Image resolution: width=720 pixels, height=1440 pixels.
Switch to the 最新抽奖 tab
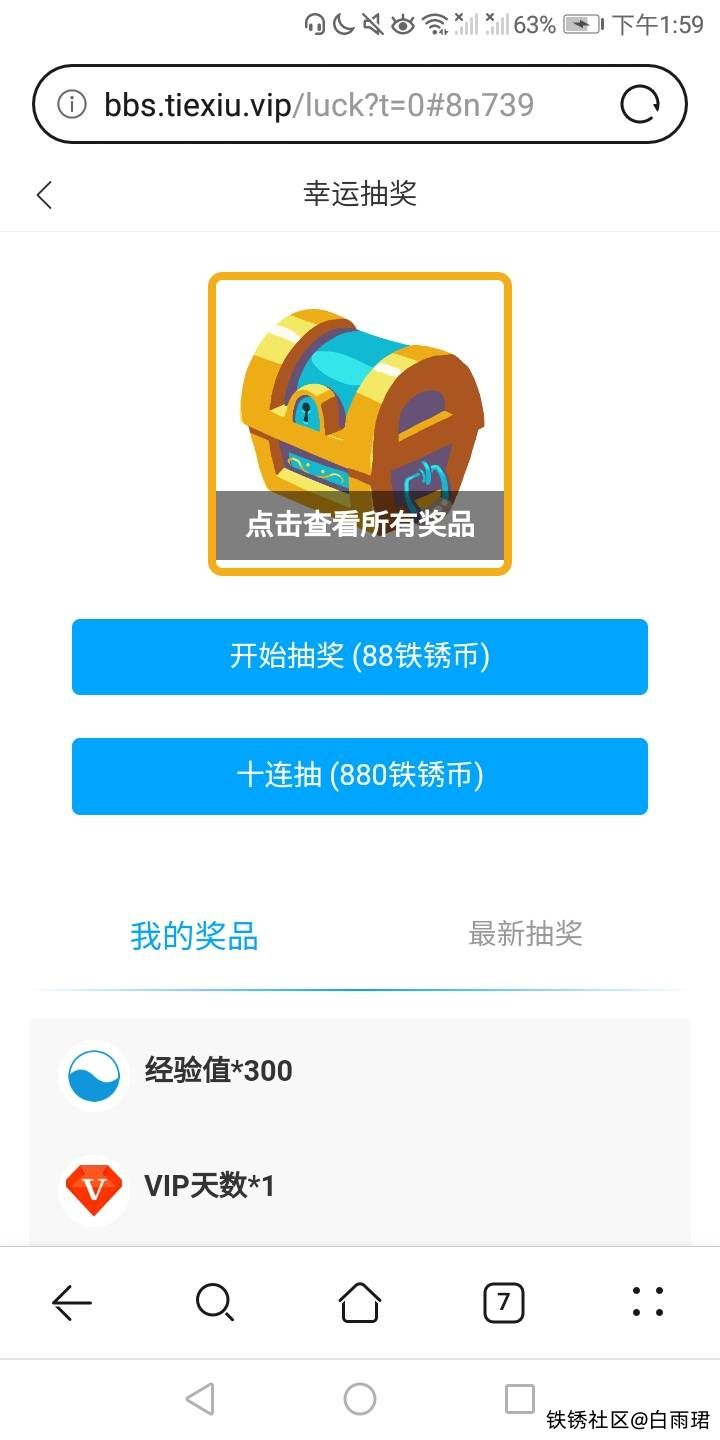(x=525, y=934)
